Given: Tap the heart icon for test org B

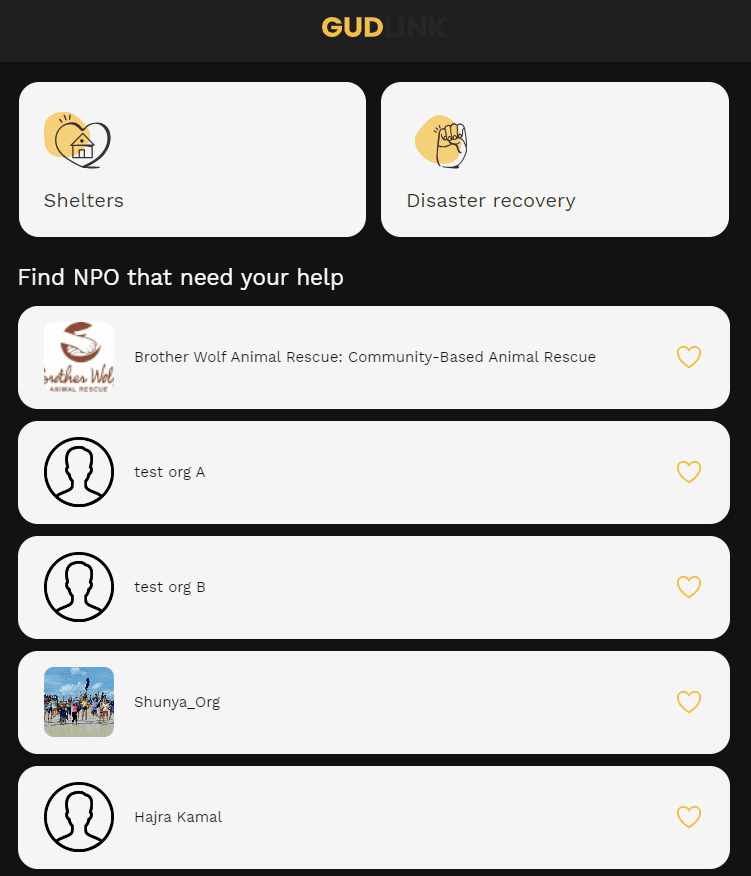Looking at the screenshot, I should coord(689,587).
